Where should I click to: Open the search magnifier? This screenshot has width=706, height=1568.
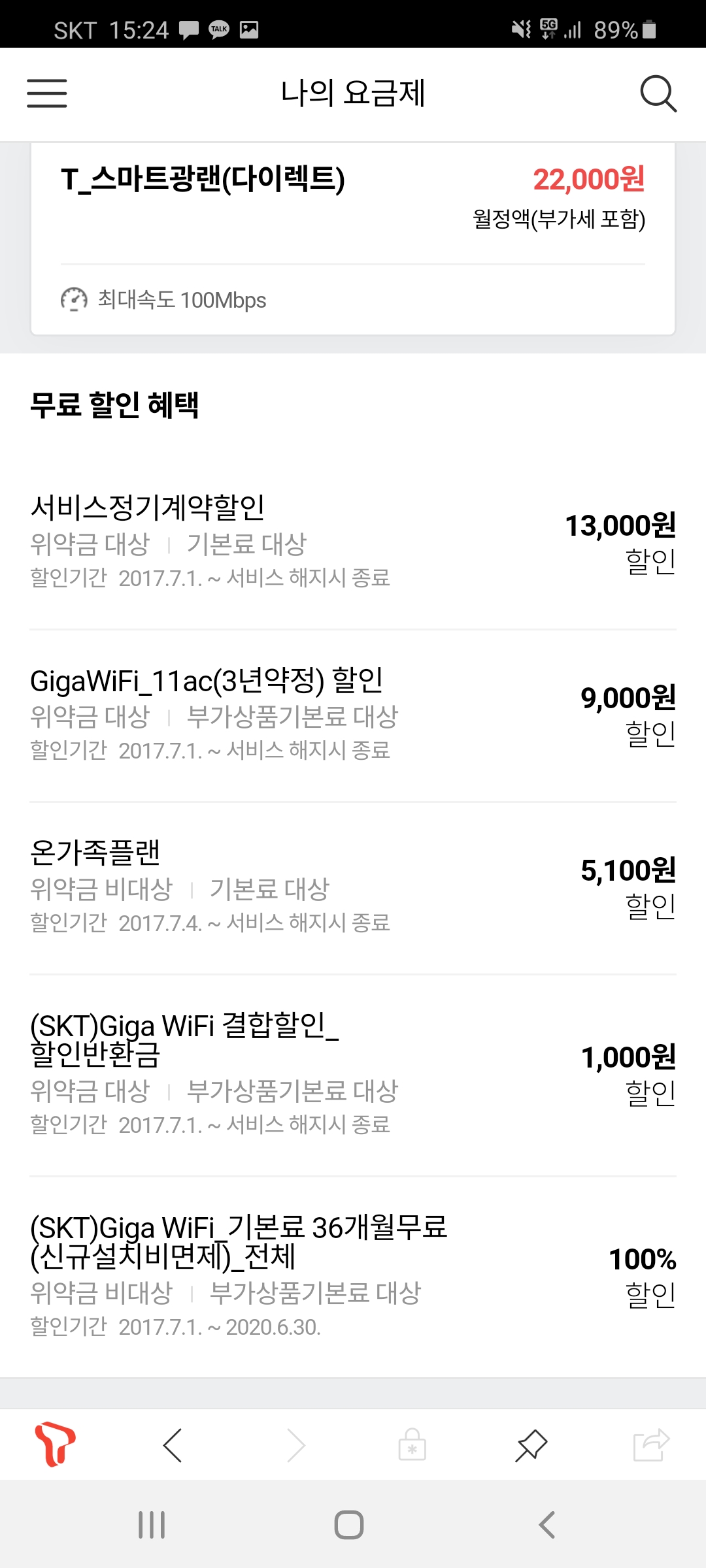658,93
